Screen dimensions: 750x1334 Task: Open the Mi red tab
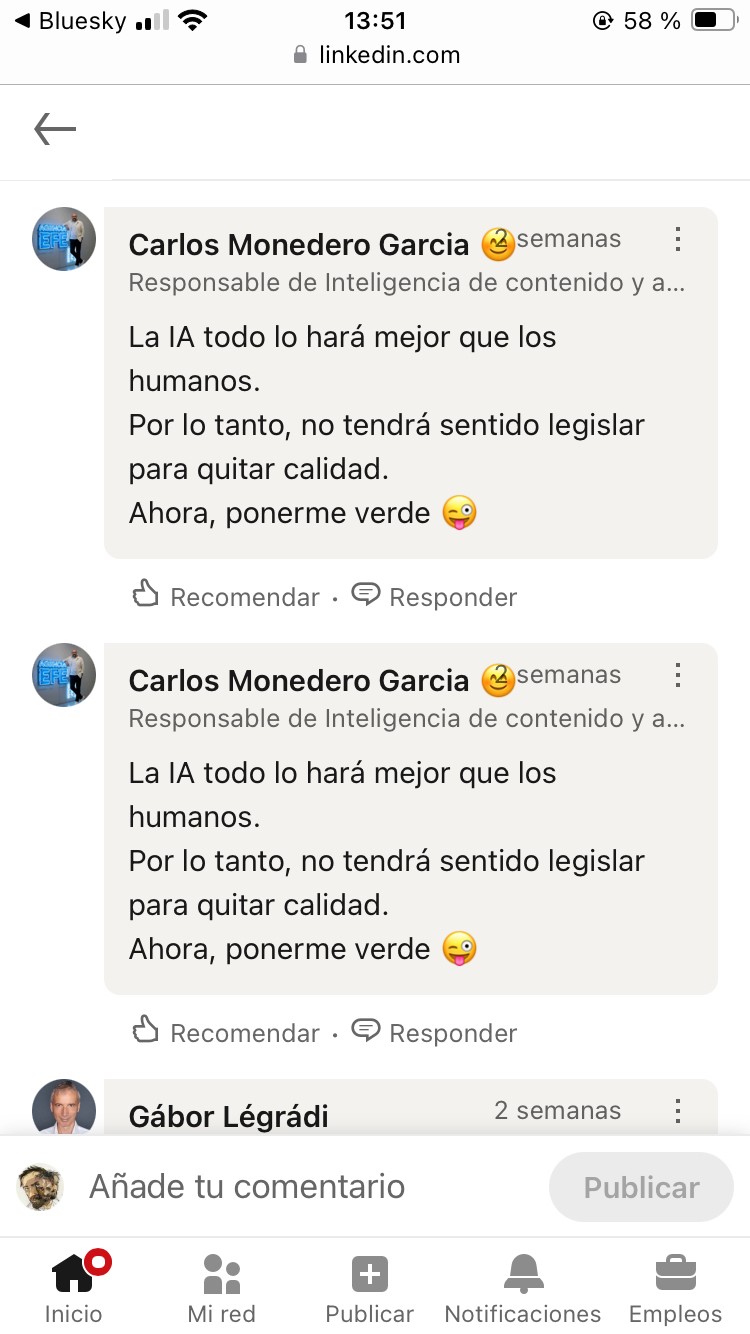[221, 1288]
